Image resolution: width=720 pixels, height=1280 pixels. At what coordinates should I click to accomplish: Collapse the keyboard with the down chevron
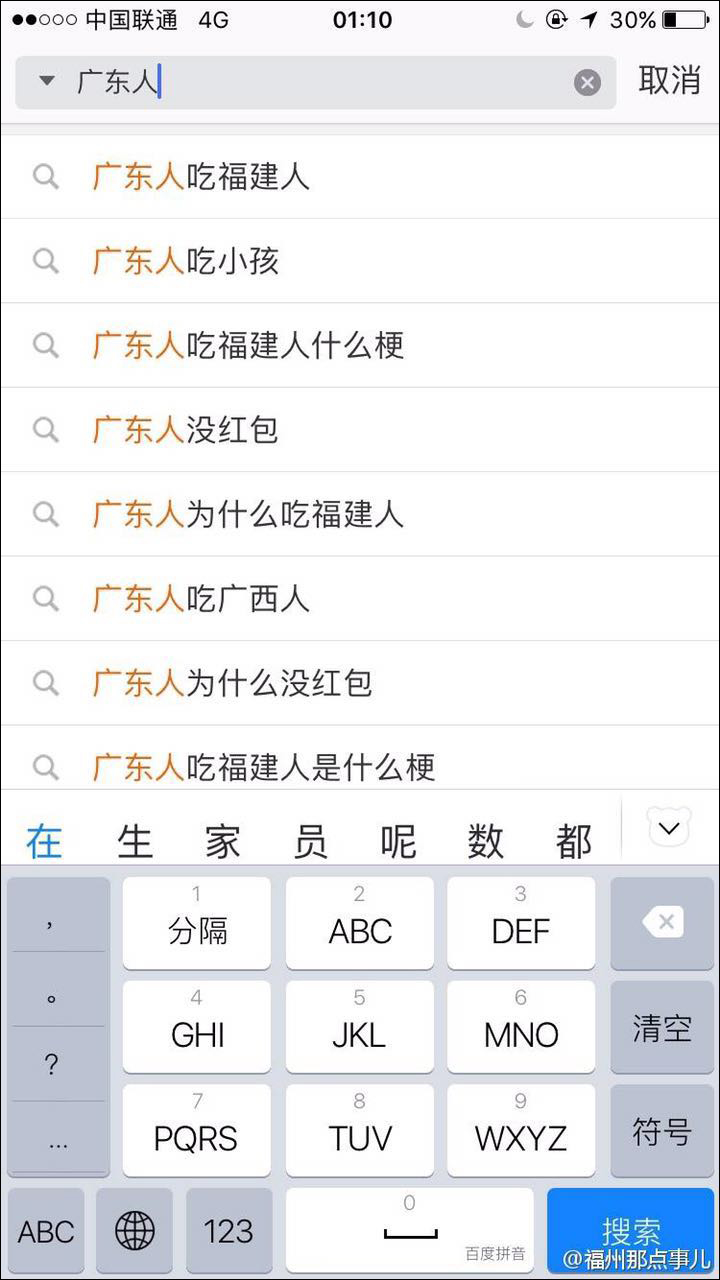(669, 828)
